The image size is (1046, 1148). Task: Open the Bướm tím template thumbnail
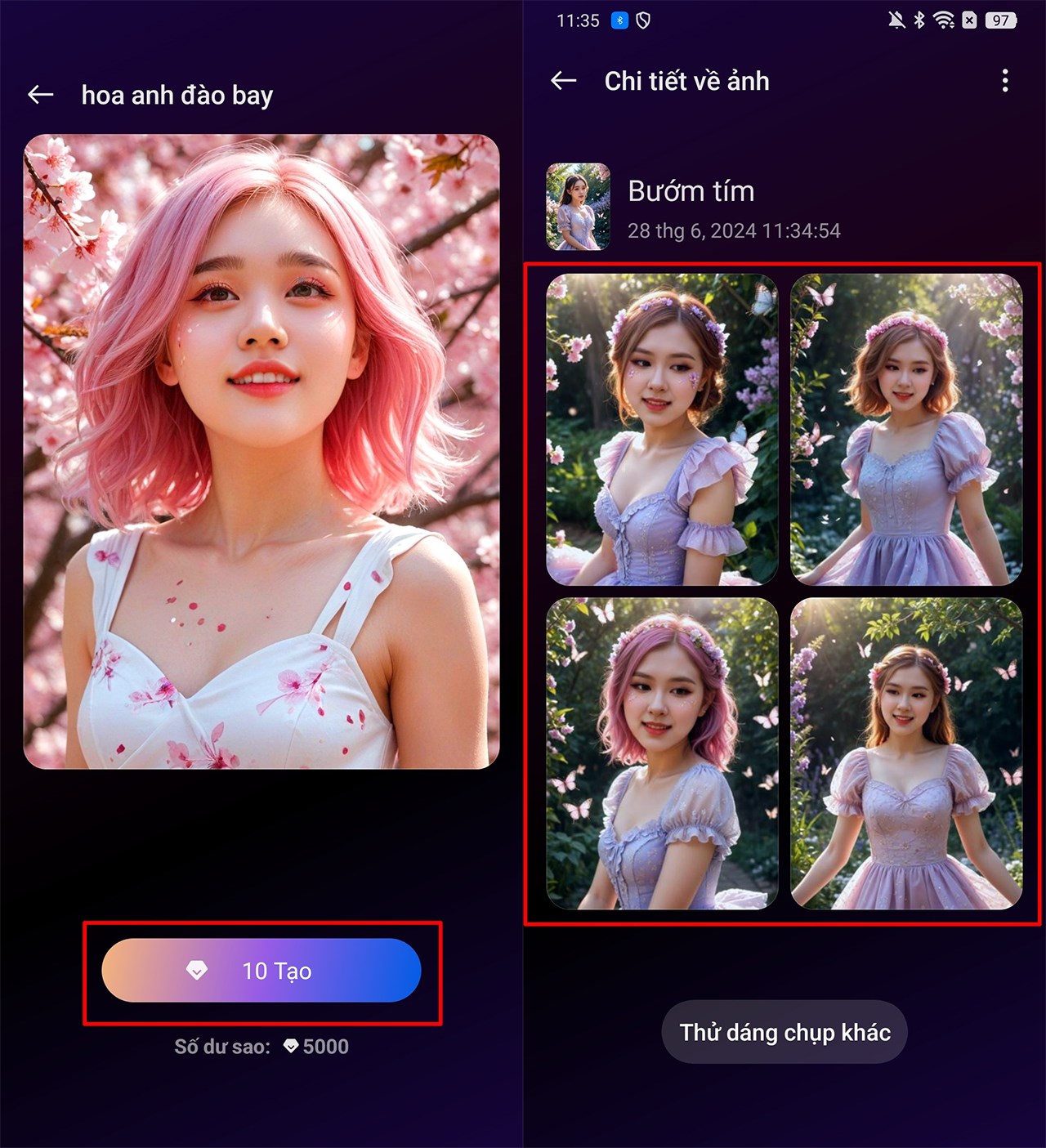pyautogui.click(x=578, y=207)
